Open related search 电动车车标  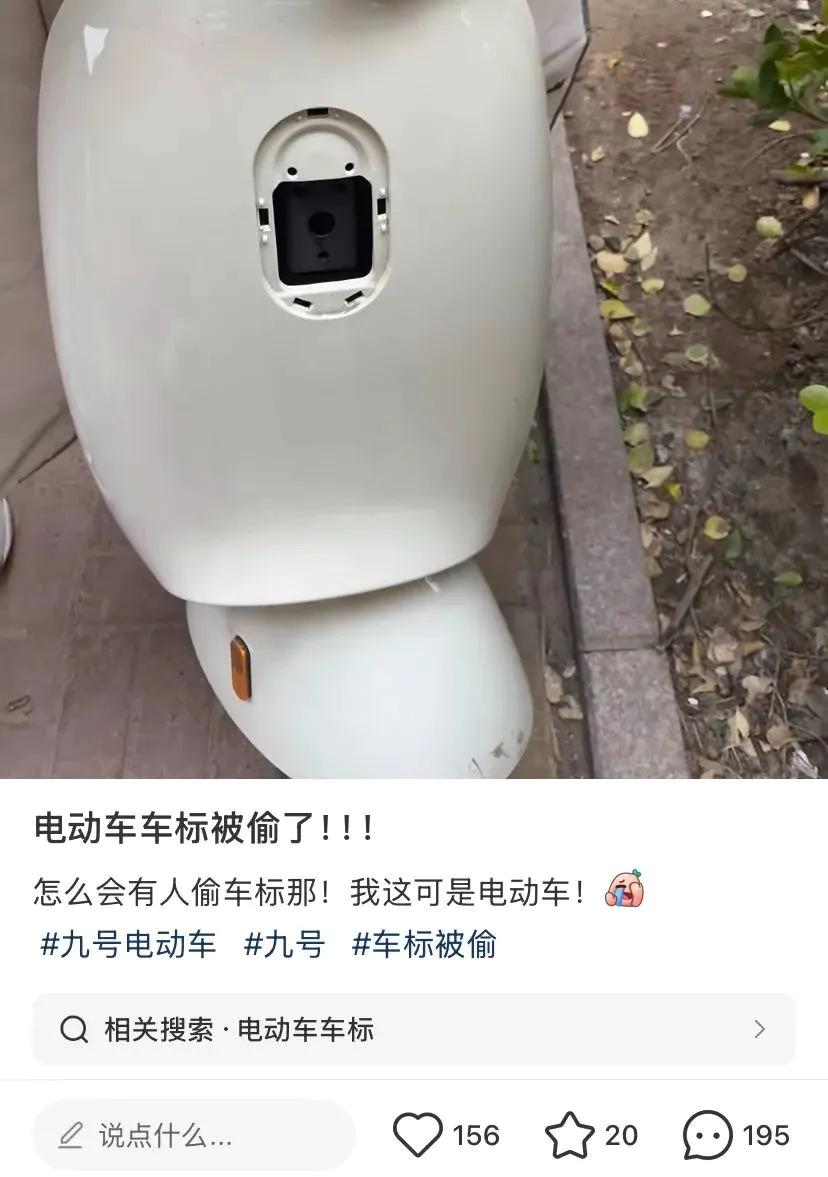(414, 1029)
